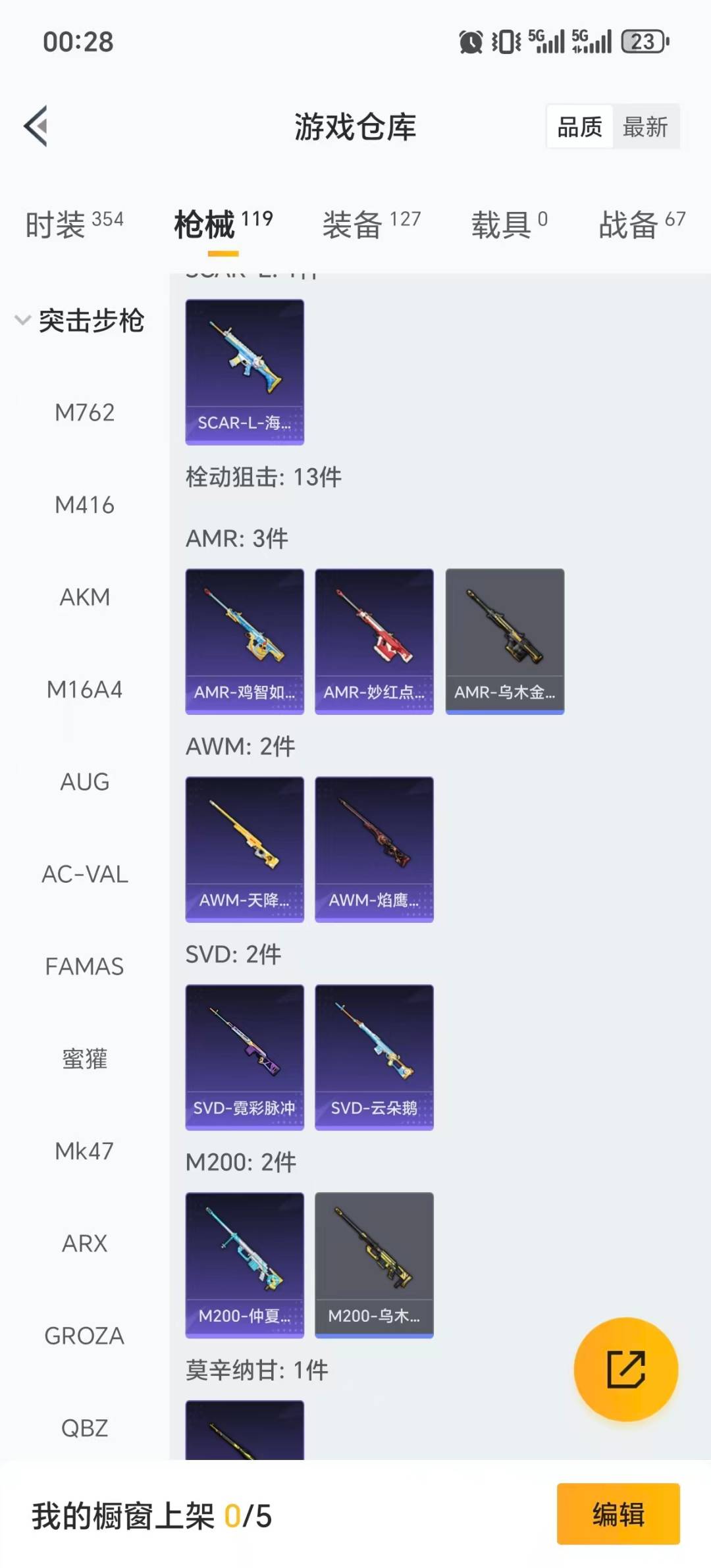Expand the 栓动狙击 section

pyautogui.click(x=262, y=477)
